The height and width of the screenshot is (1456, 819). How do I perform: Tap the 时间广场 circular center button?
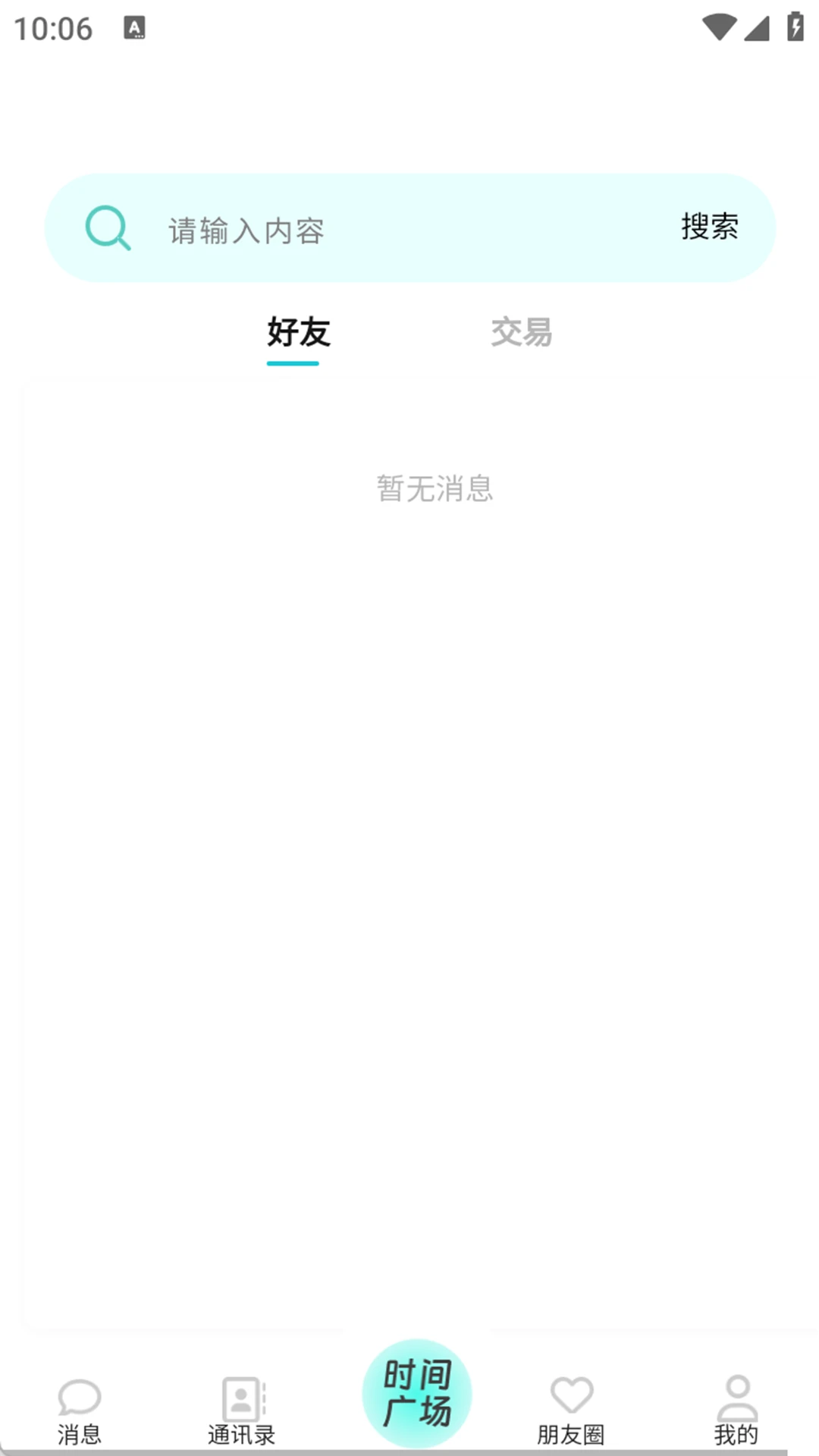pyautogui.click(x=416, y=1392)
